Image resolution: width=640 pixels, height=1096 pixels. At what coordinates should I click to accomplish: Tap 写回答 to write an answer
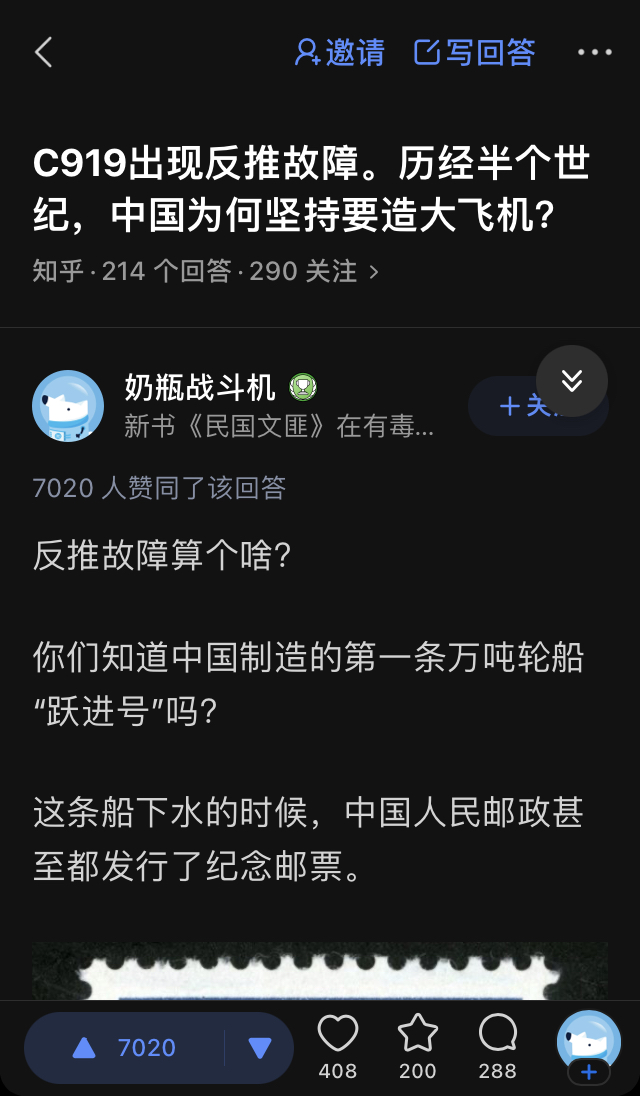click(475, 53)
